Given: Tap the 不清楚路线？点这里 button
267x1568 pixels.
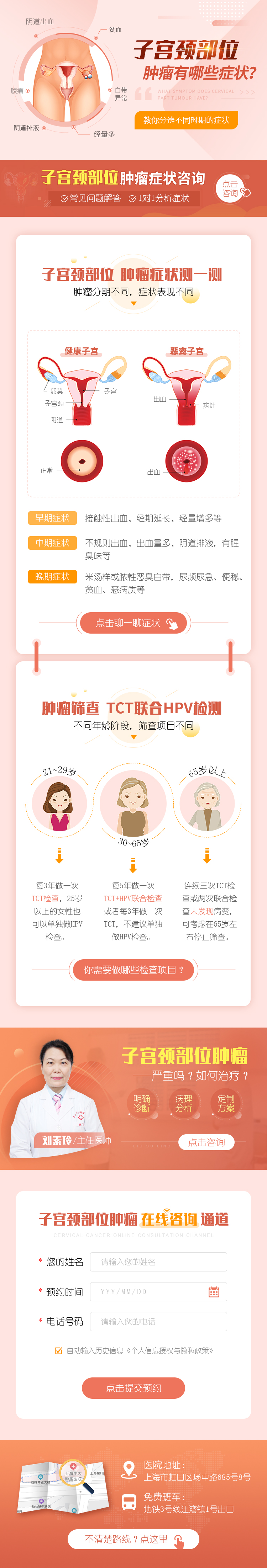Looking at the screenshot, I should coord(133,1539).
